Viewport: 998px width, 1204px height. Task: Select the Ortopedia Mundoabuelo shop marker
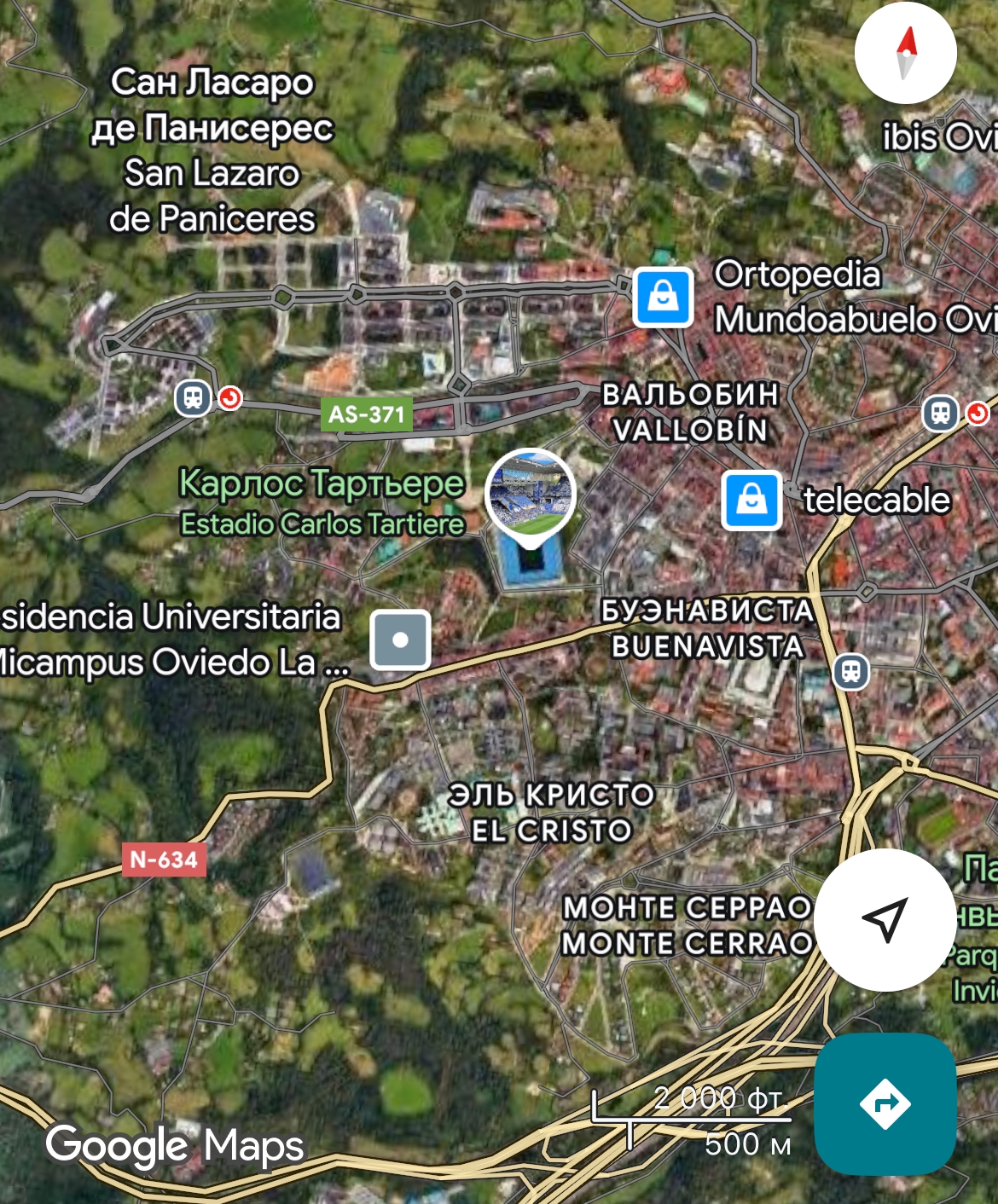click(x=663, y=298)
